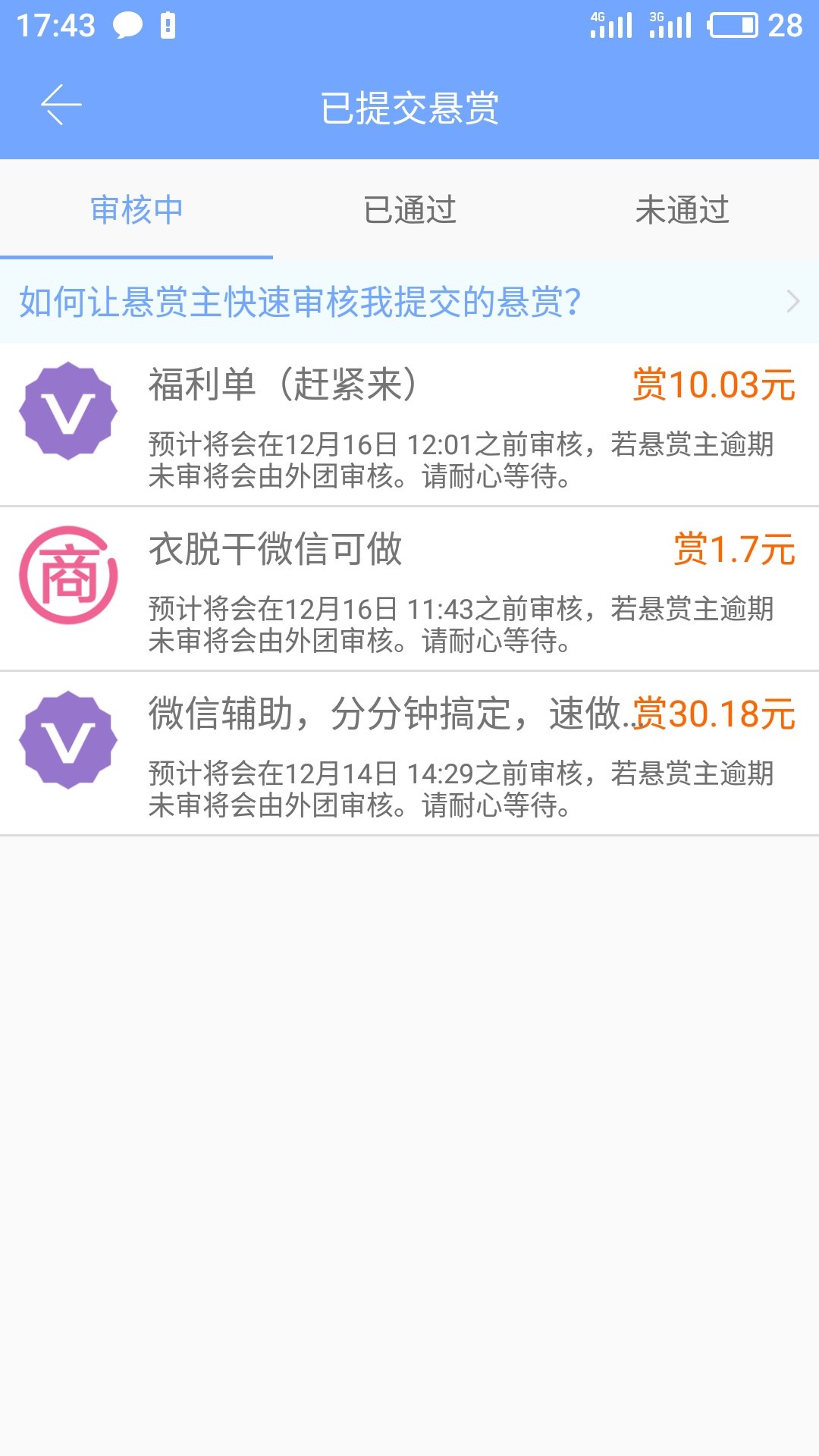This screenshot has width=819, height=1456.
Task: Select the 审核中 tab
Action: pyautogui.click(x=136, y=210)
